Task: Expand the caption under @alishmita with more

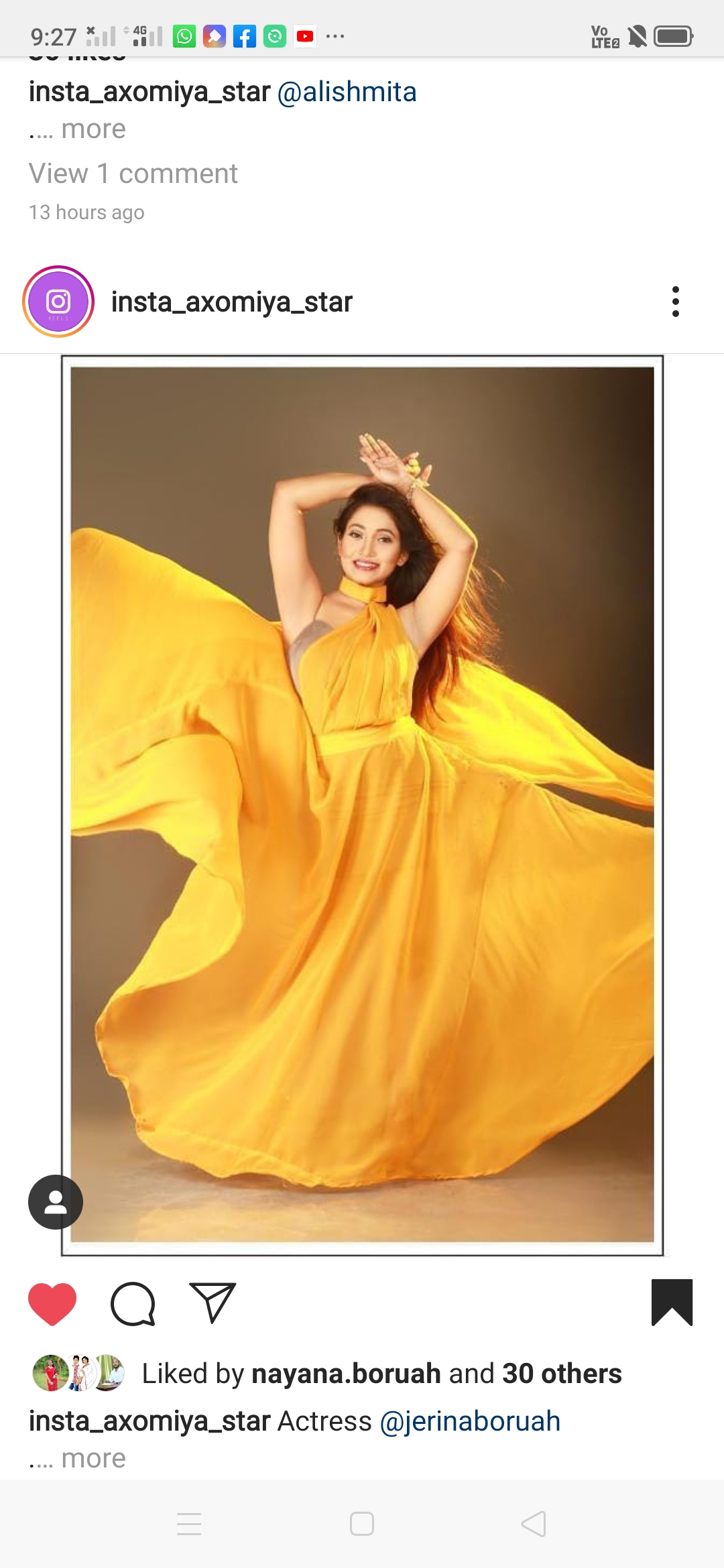Action: [93, 129]
